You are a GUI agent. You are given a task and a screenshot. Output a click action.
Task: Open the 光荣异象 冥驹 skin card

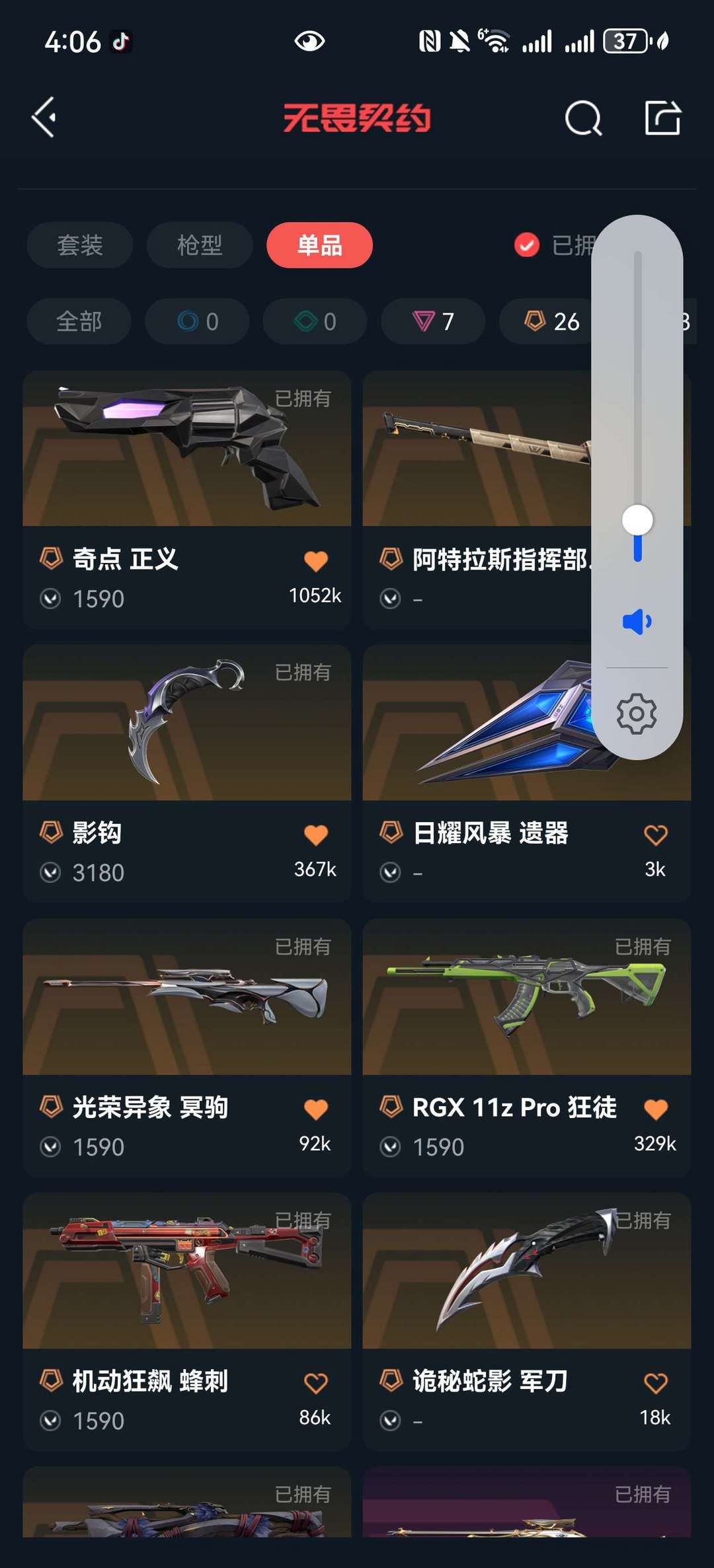click(x=186, y=1011)
